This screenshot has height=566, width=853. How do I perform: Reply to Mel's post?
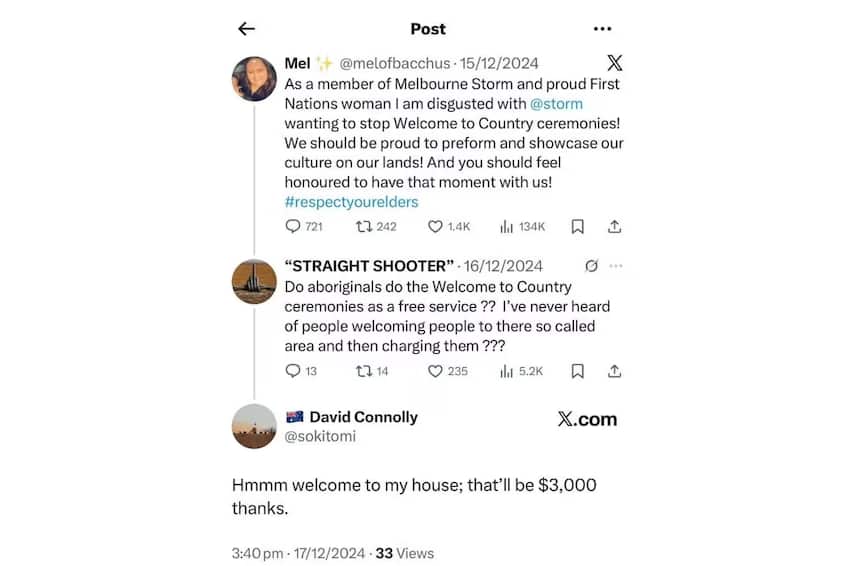pos(293,227)
